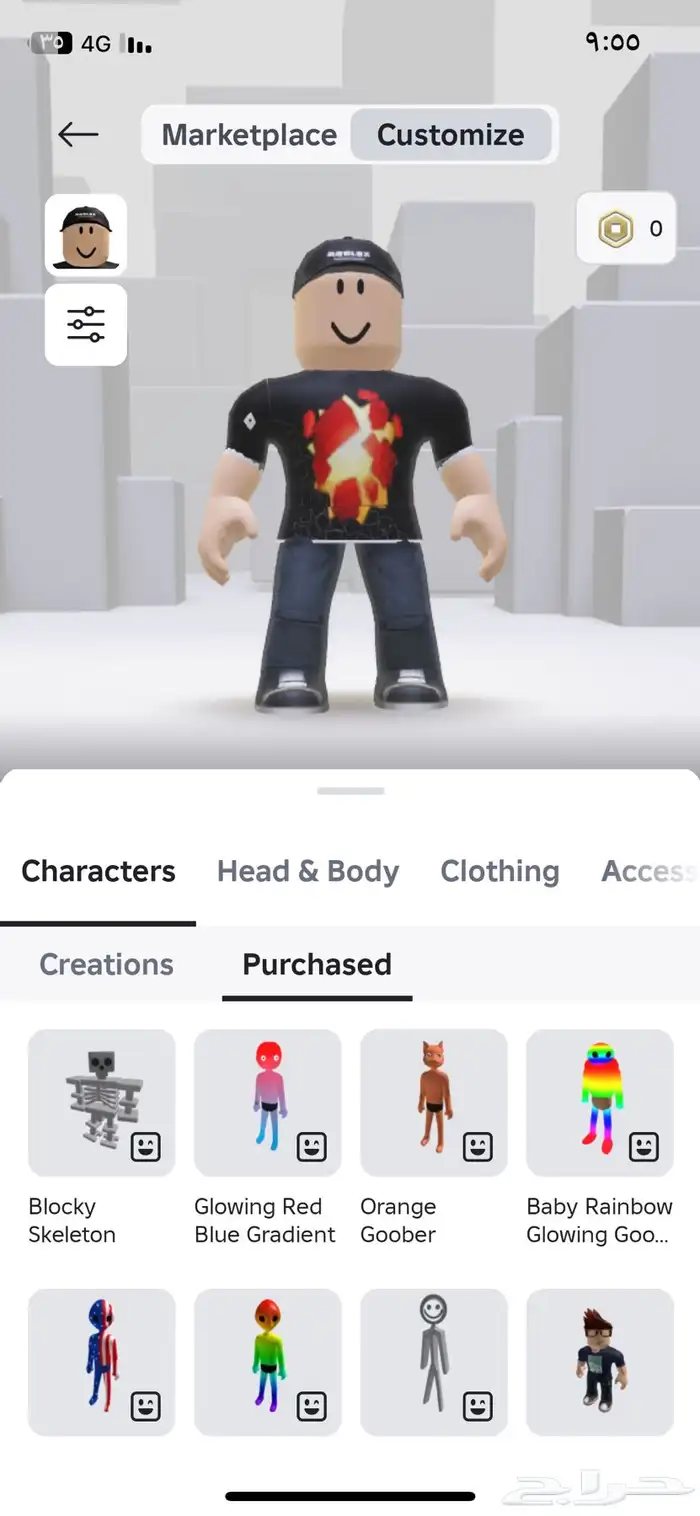Select the Customize segment
The height and width of the screenshot is (1516, 700).
coord(450,135)
